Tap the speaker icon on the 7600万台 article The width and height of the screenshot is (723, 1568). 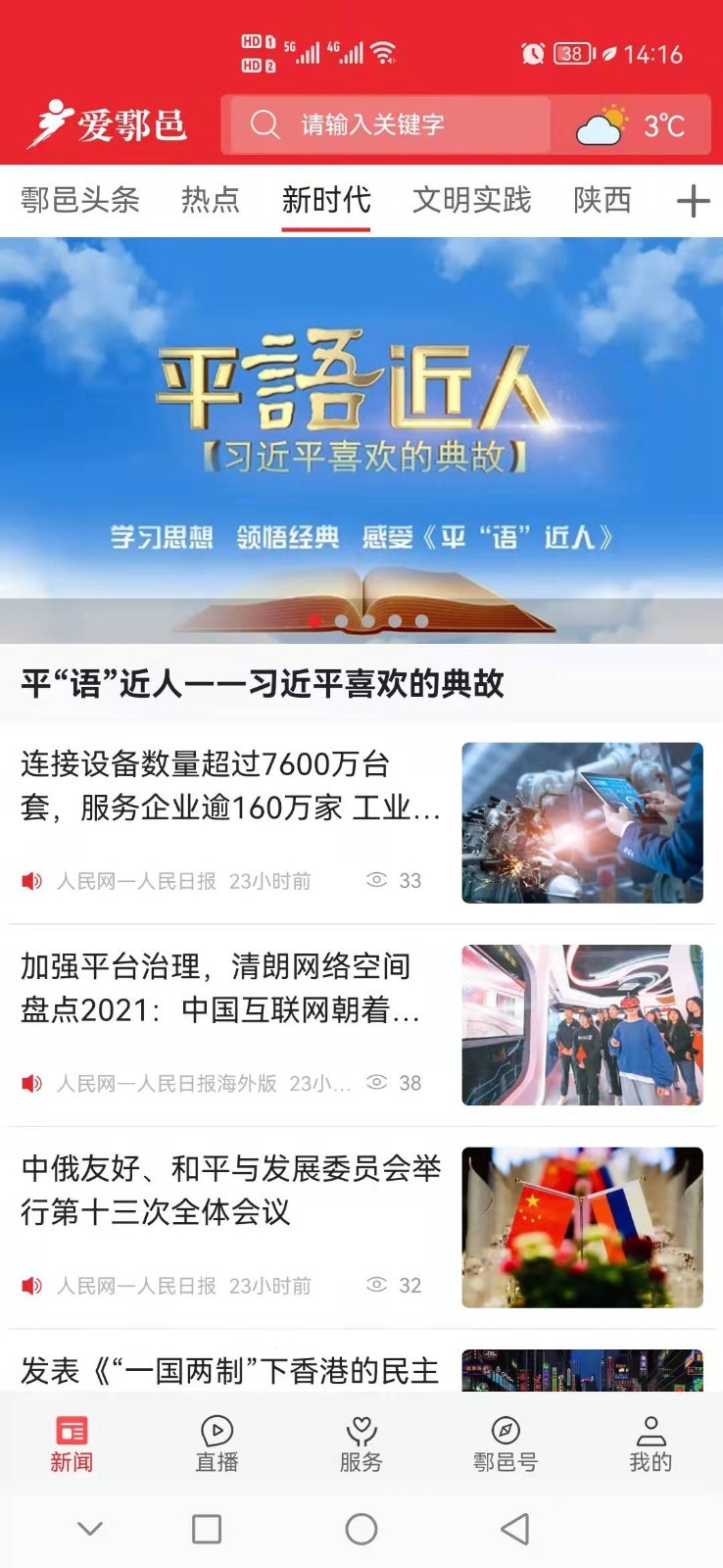[31, 881]
